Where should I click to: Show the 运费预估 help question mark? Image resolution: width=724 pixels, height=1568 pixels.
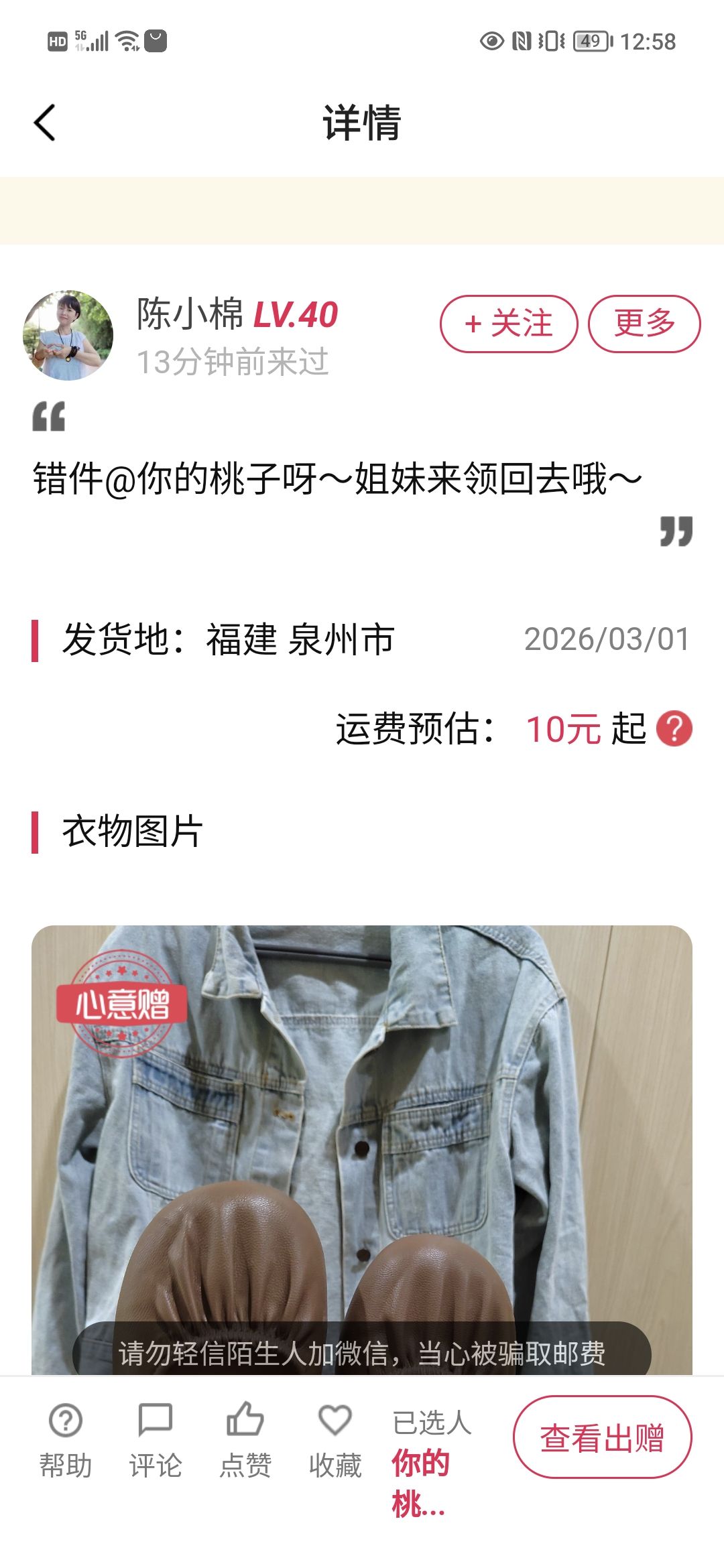click(674, 729)
